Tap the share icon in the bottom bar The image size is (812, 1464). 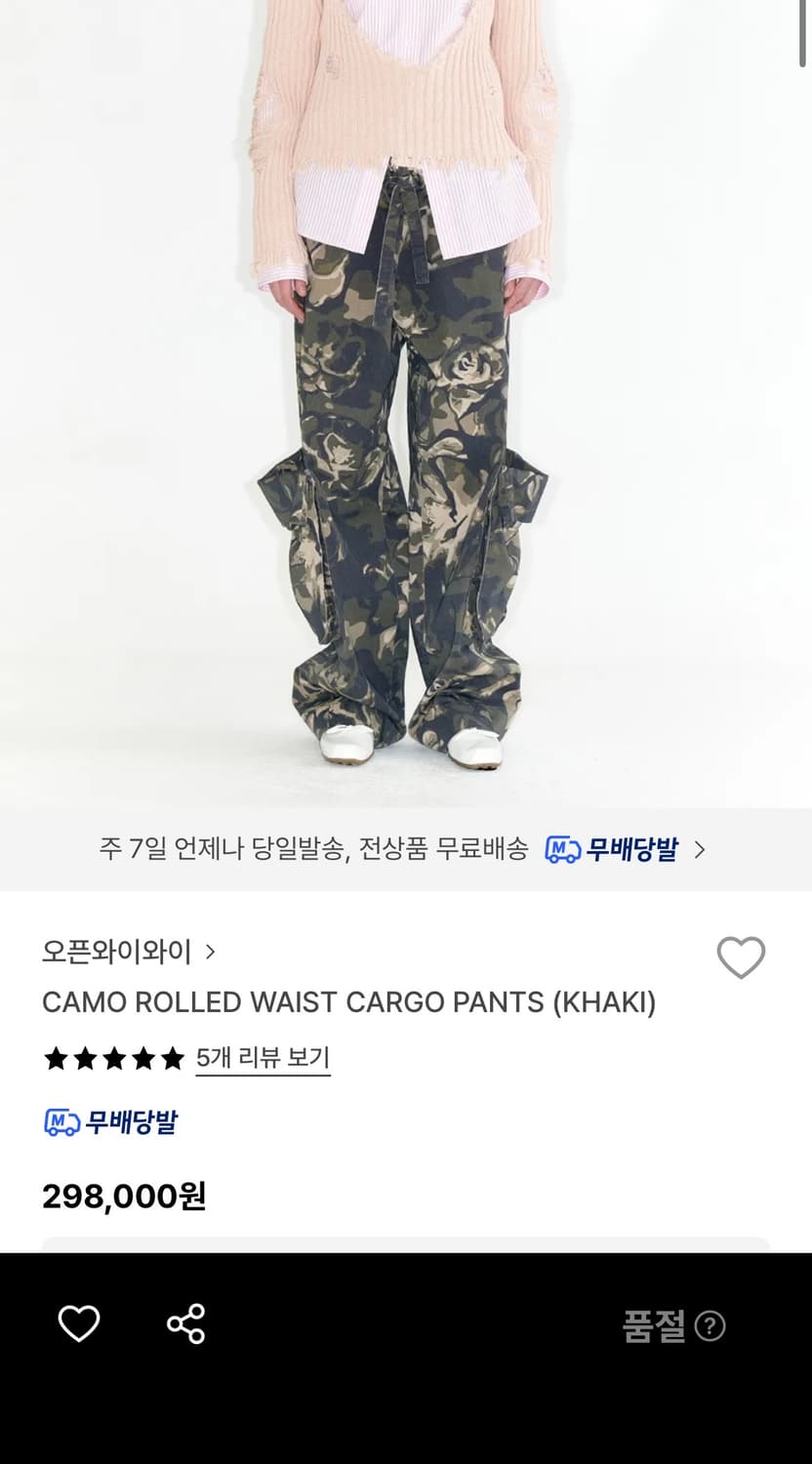[185, 1325]
